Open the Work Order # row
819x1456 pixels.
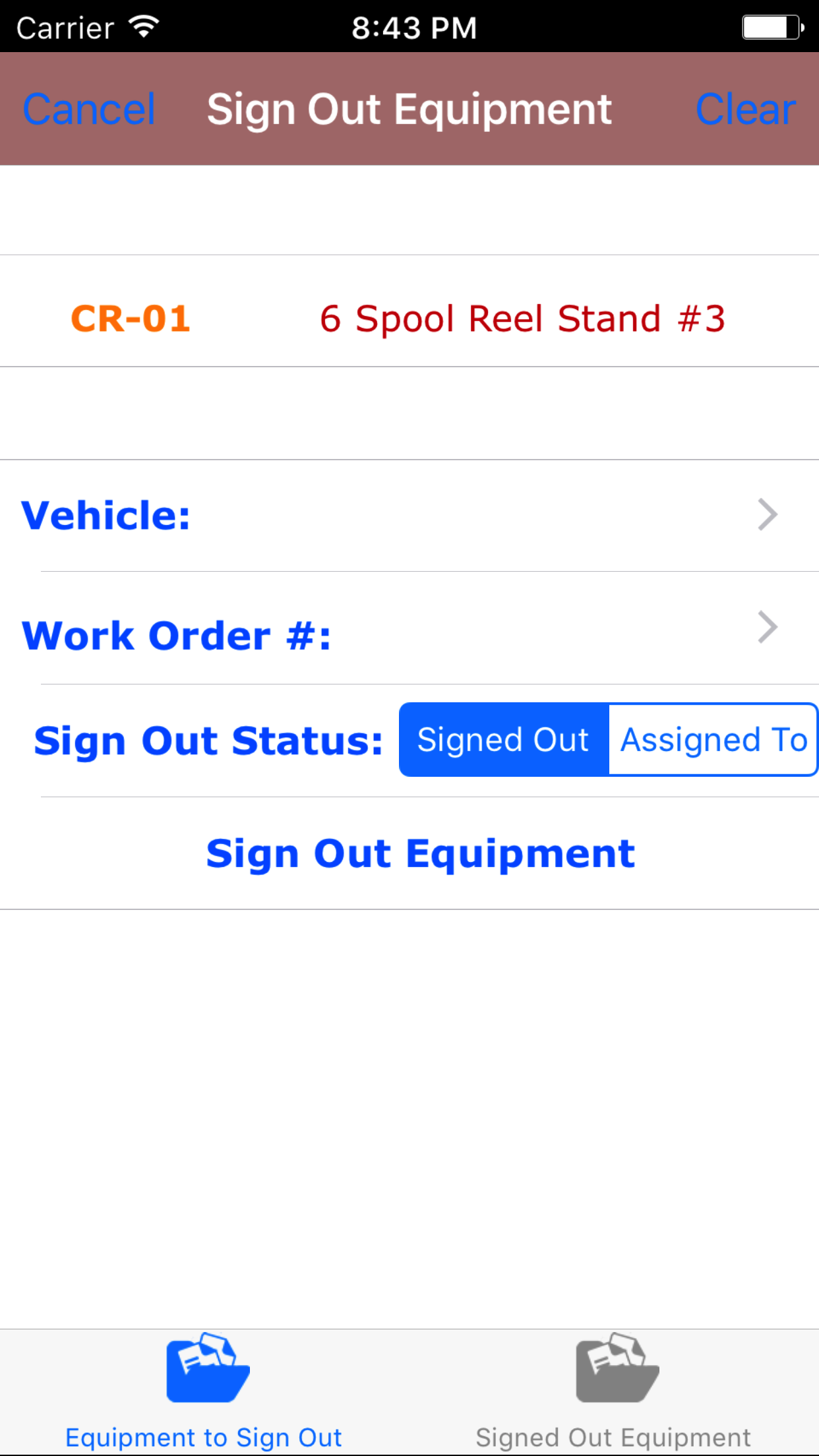[409, 628]
